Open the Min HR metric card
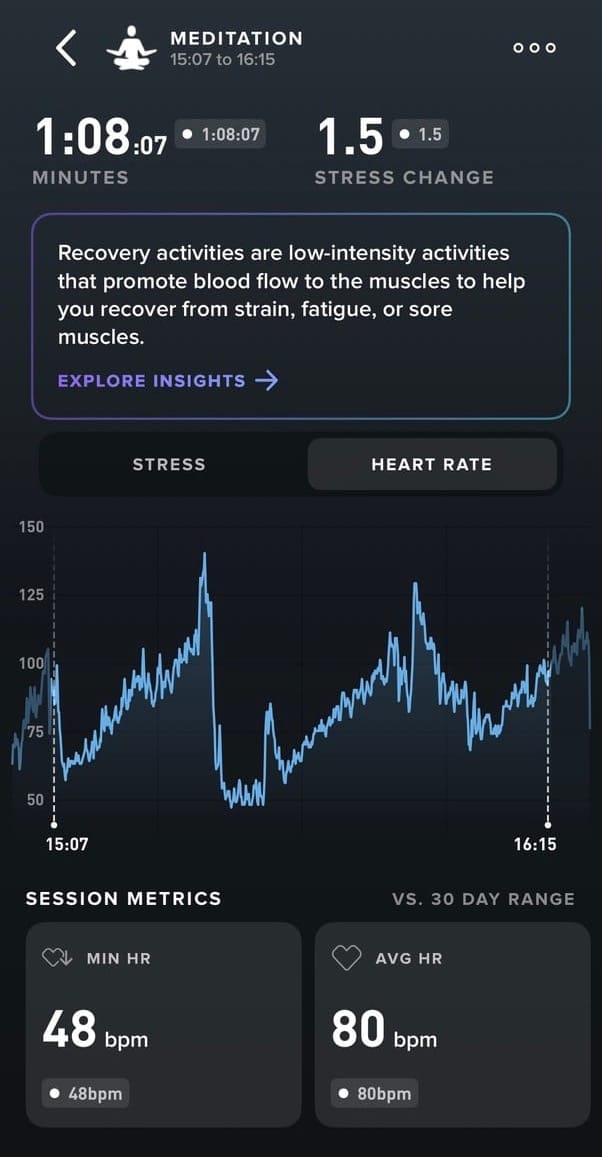Image resolution: width=602 pixels, height=1157 pixels. coord(163,1024)
